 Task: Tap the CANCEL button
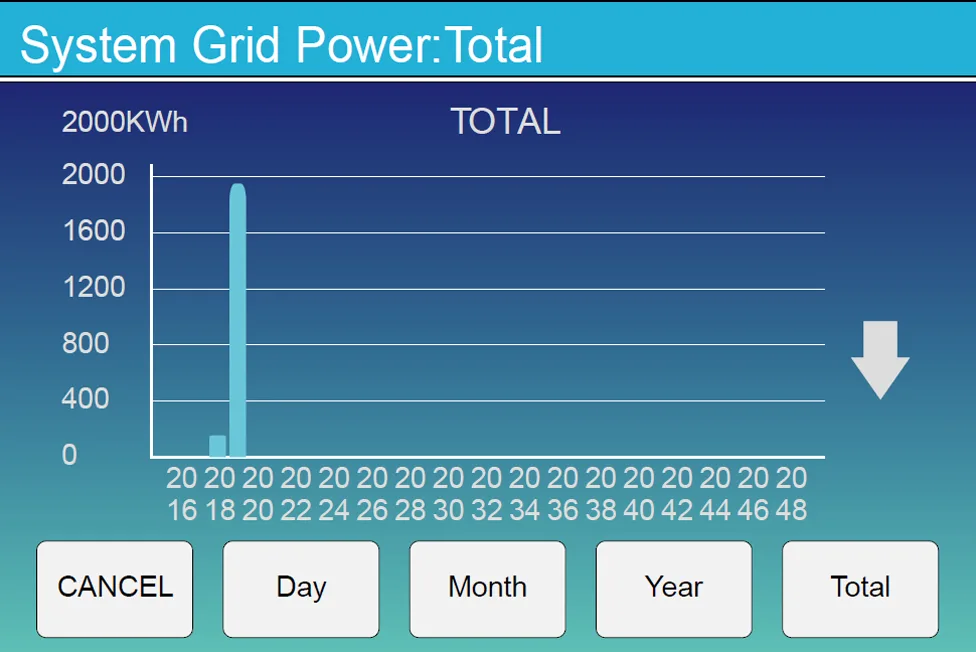point(115,588)
